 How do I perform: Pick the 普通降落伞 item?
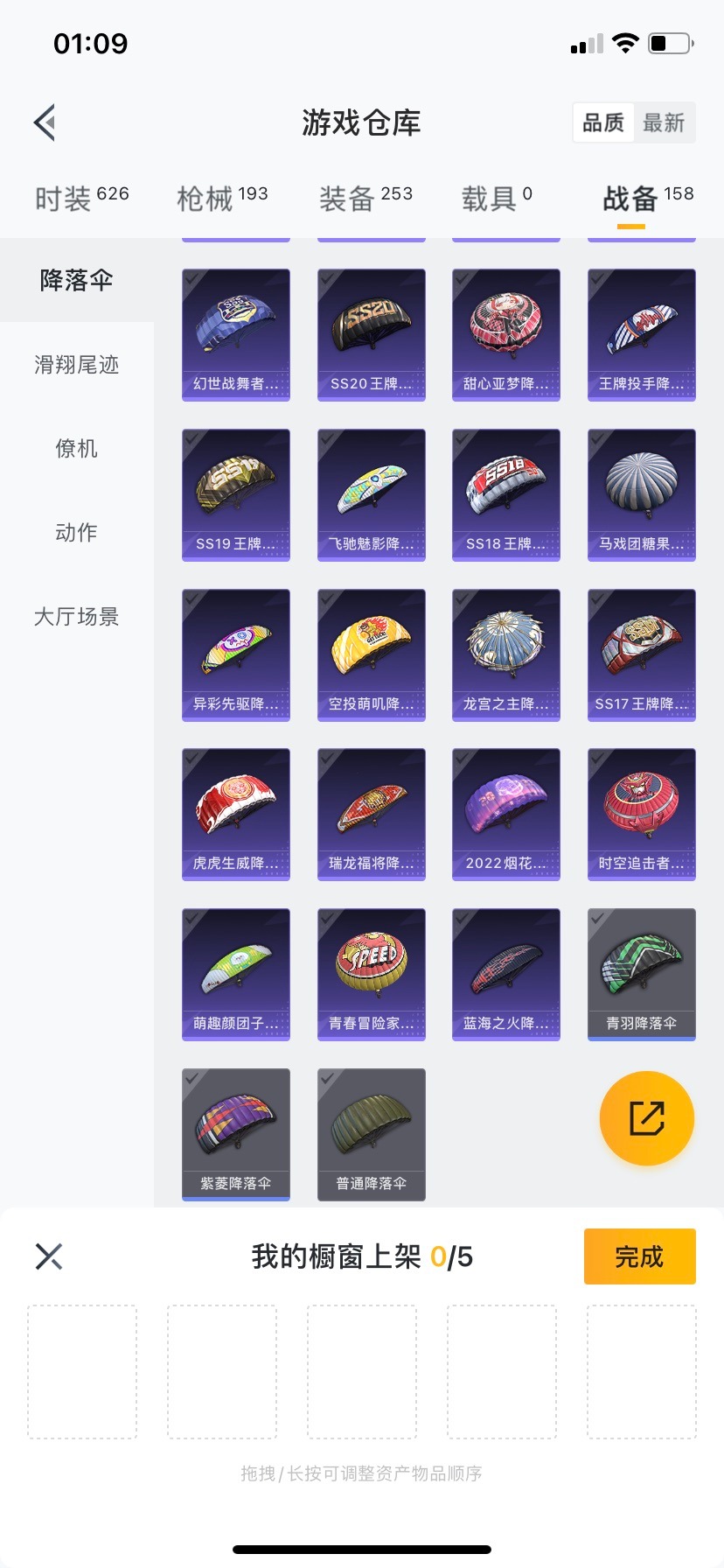point(372,1134)
